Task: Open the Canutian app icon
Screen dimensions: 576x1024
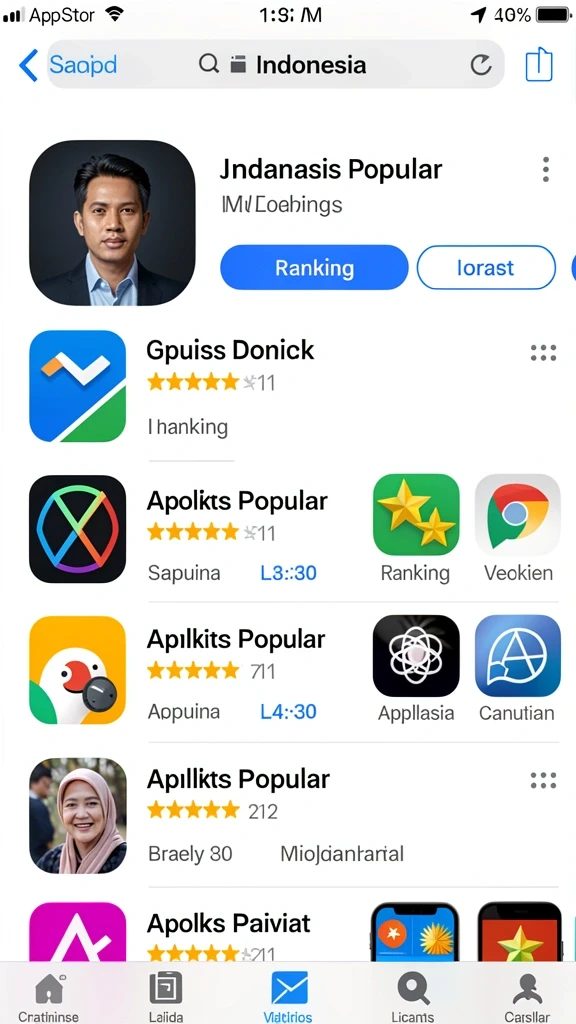Action: [x=517, y=656]
